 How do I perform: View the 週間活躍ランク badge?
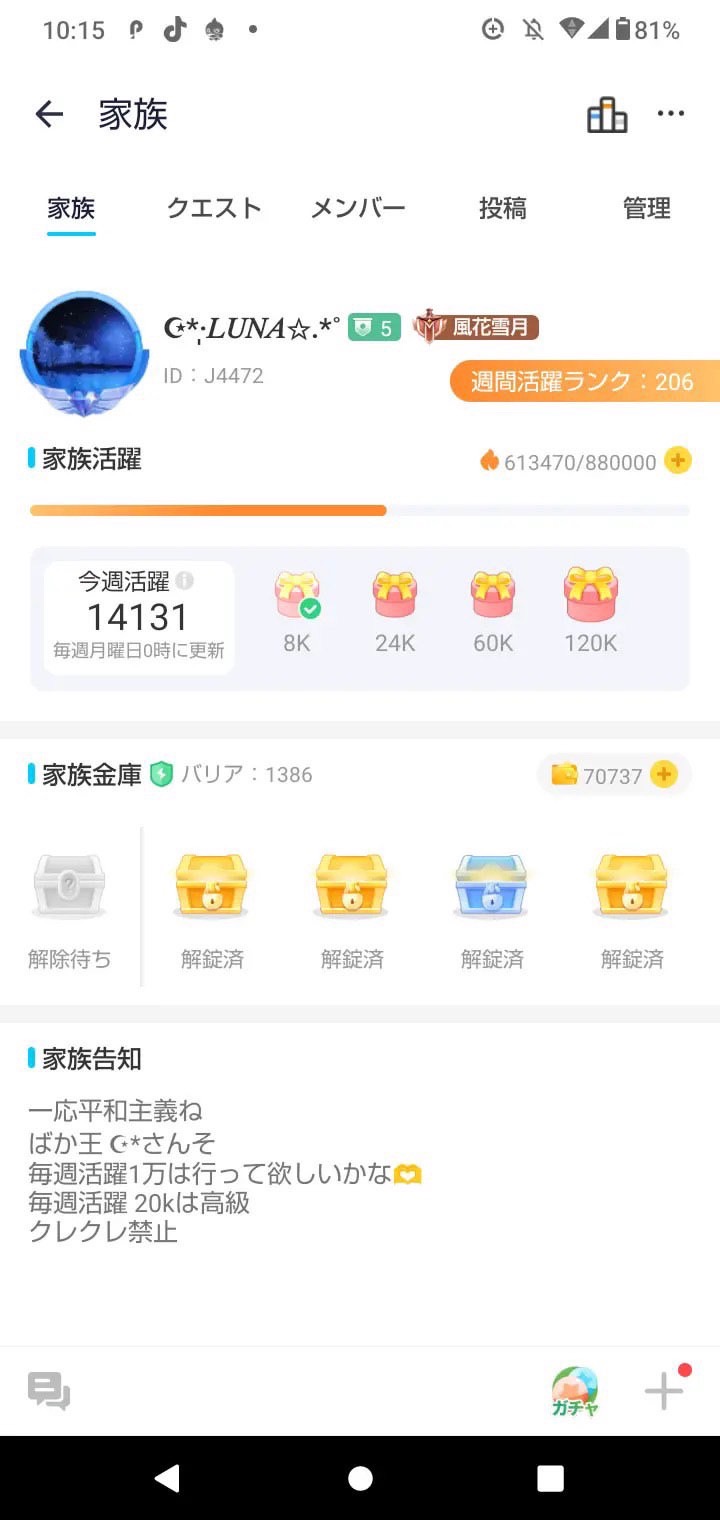pyautogui.click(x=584, y=381)
